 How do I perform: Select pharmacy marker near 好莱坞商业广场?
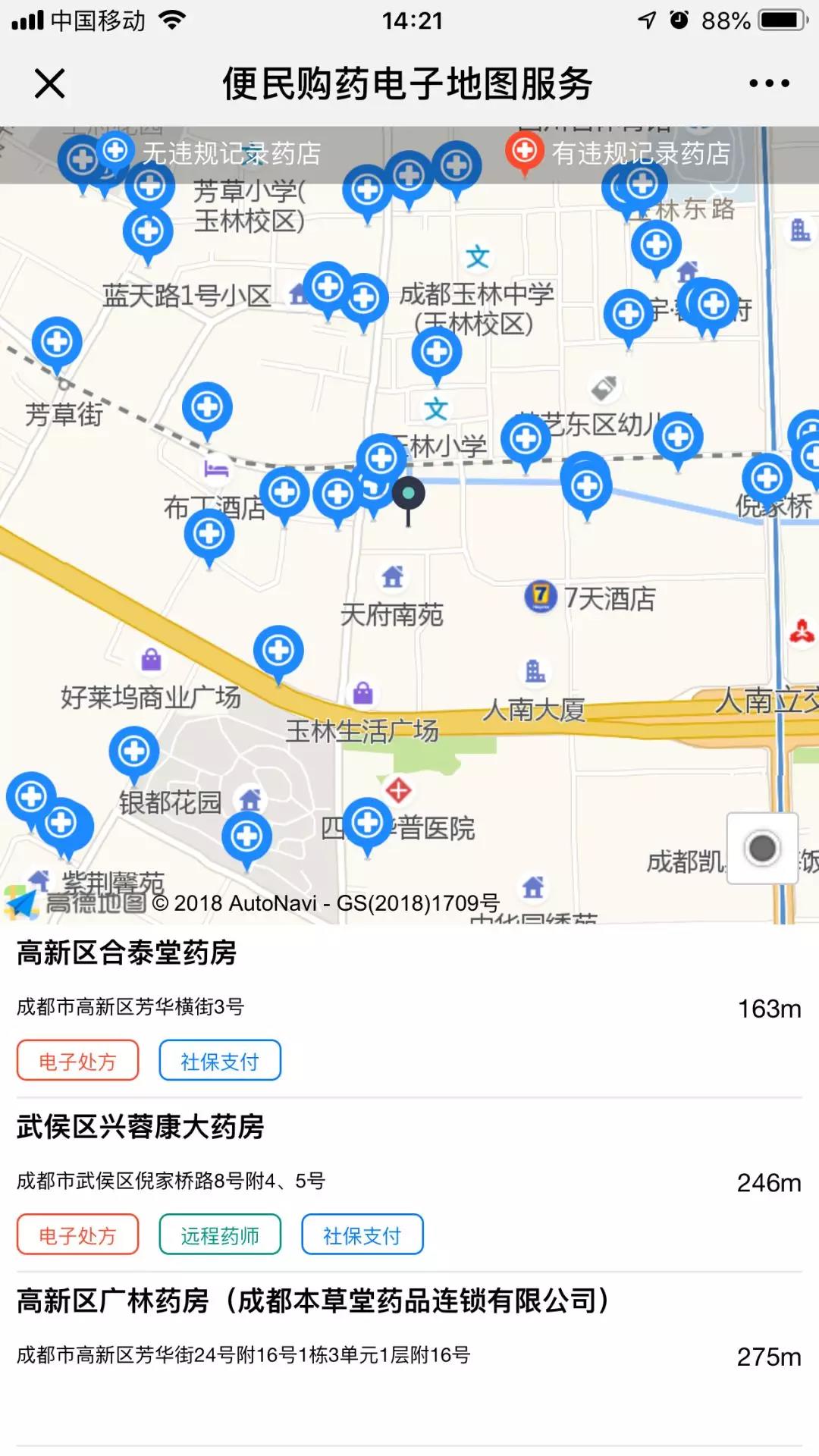[278, 651]
